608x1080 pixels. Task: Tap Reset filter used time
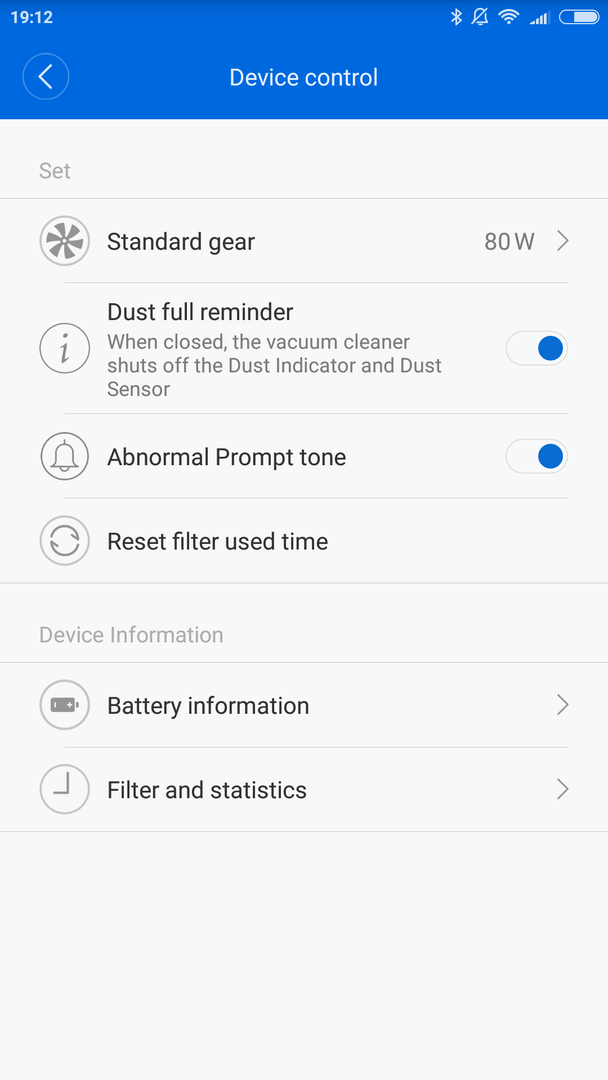pos(218,542)
